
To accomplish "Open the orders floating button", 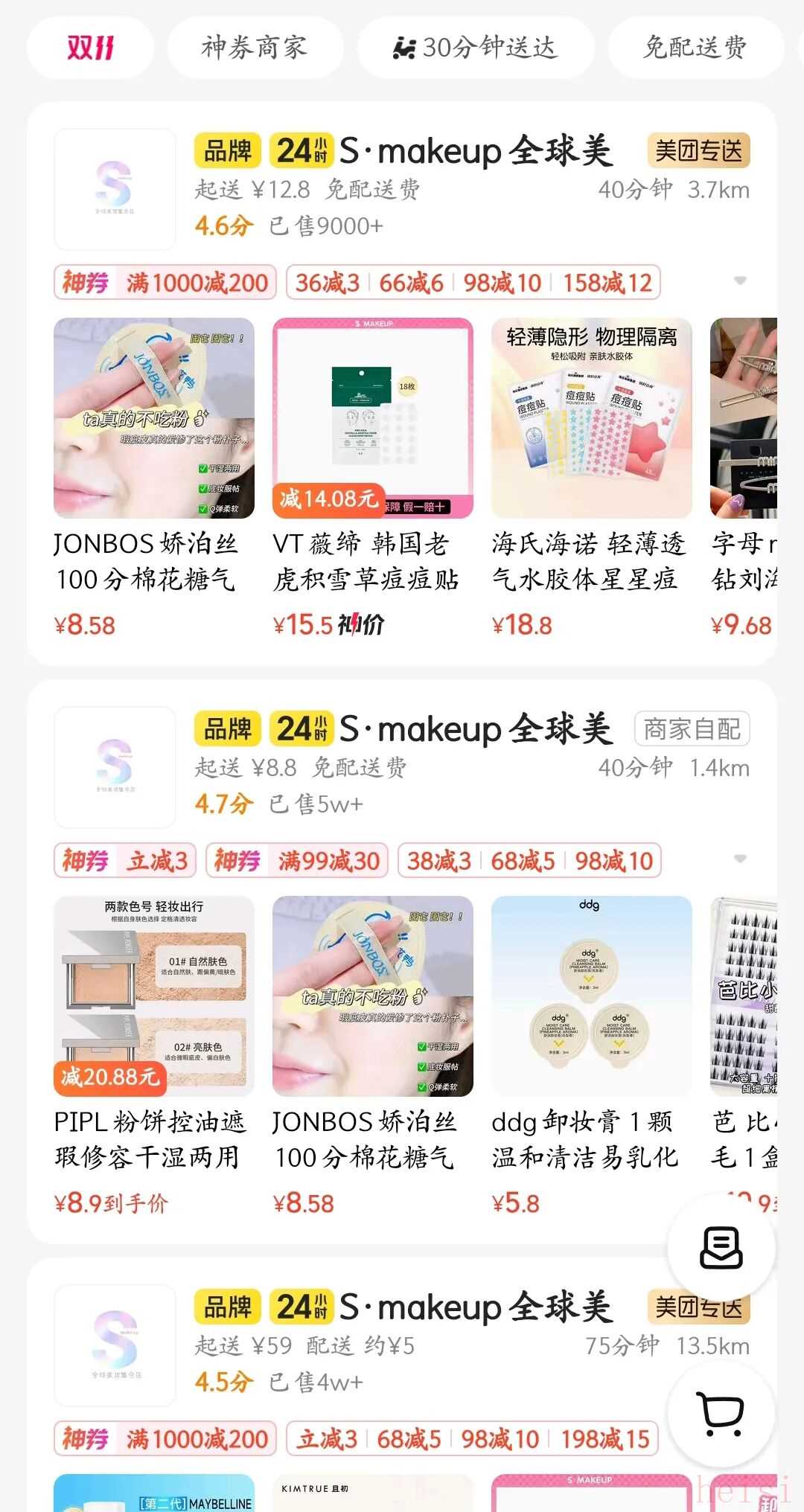I will pyautogui.click(x=721, y=1248).
